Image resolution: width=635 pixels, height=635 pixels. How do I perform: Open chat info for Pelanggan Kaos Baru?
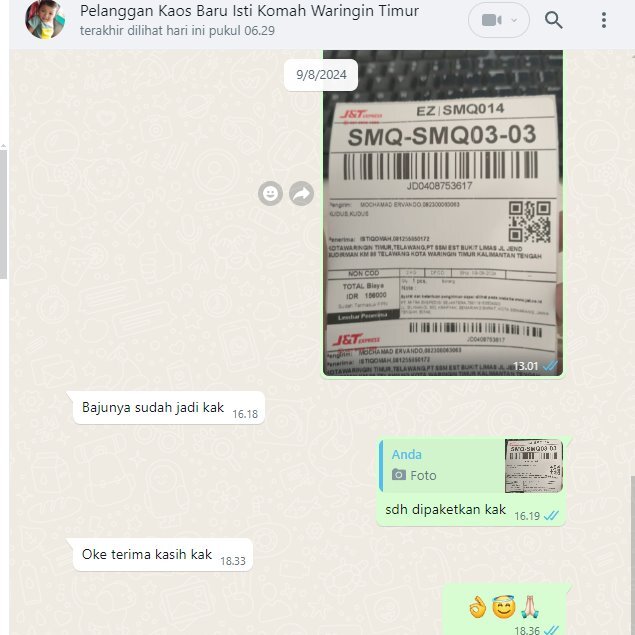(250, 12)
